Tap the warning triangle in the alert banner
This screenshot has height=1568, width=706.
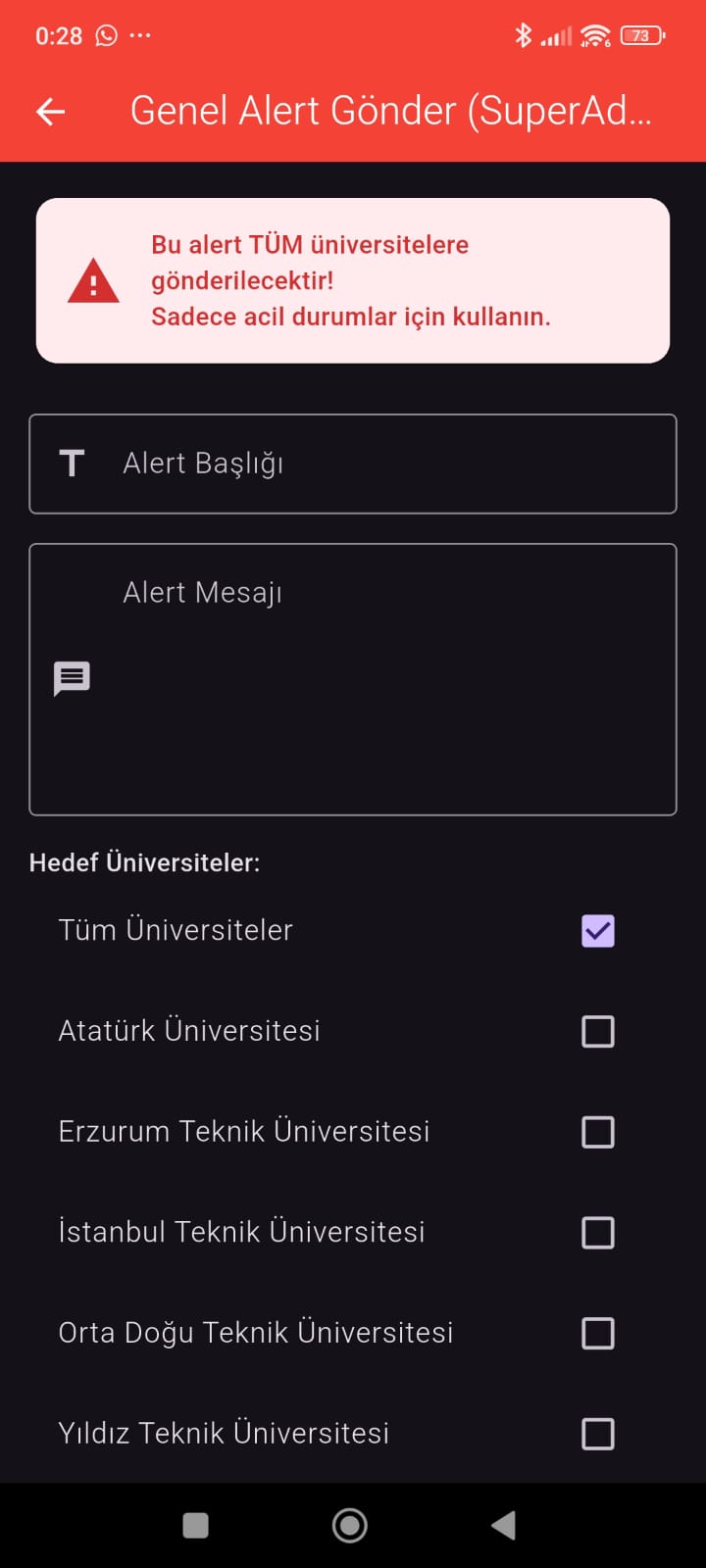coord(93,283)
